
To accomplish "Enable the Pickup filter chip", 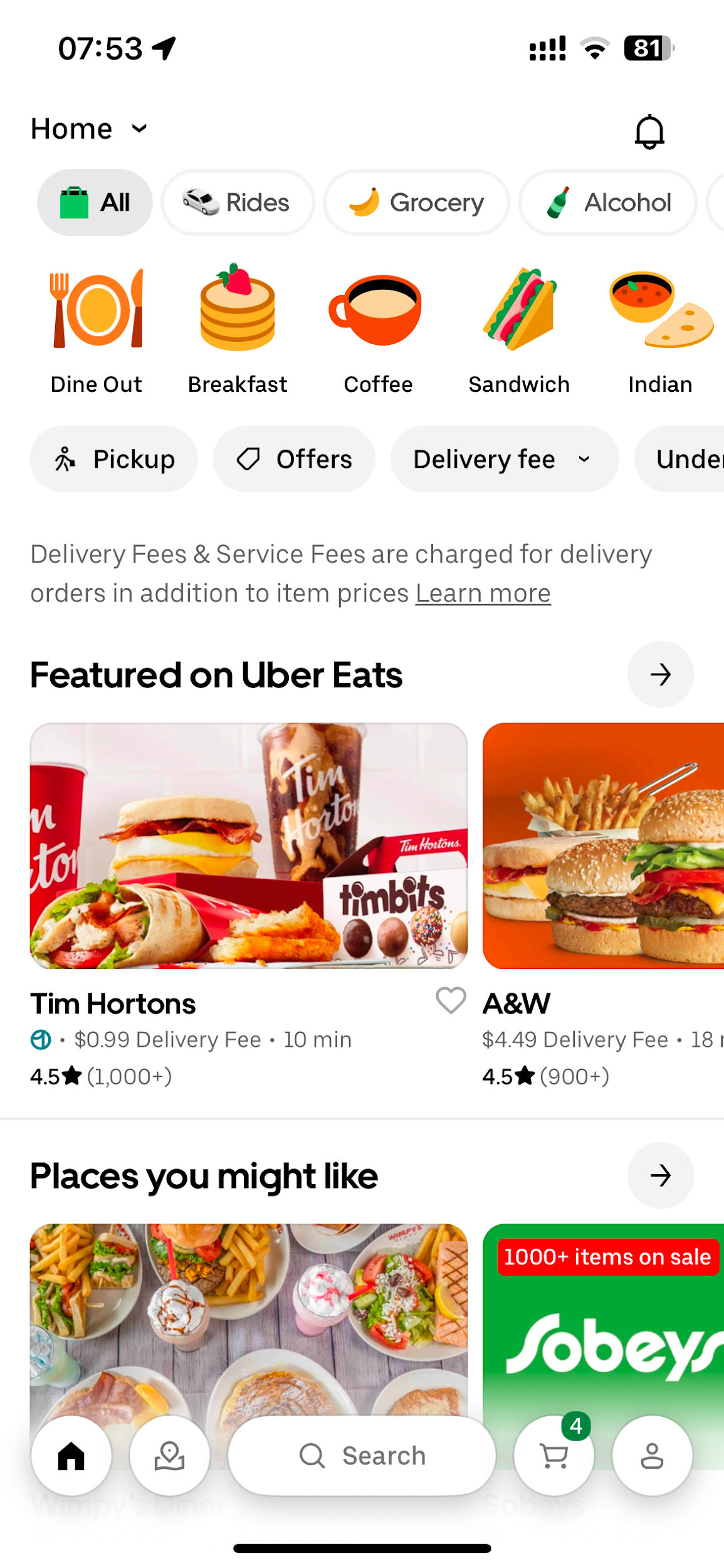I will tap(114, 459).
